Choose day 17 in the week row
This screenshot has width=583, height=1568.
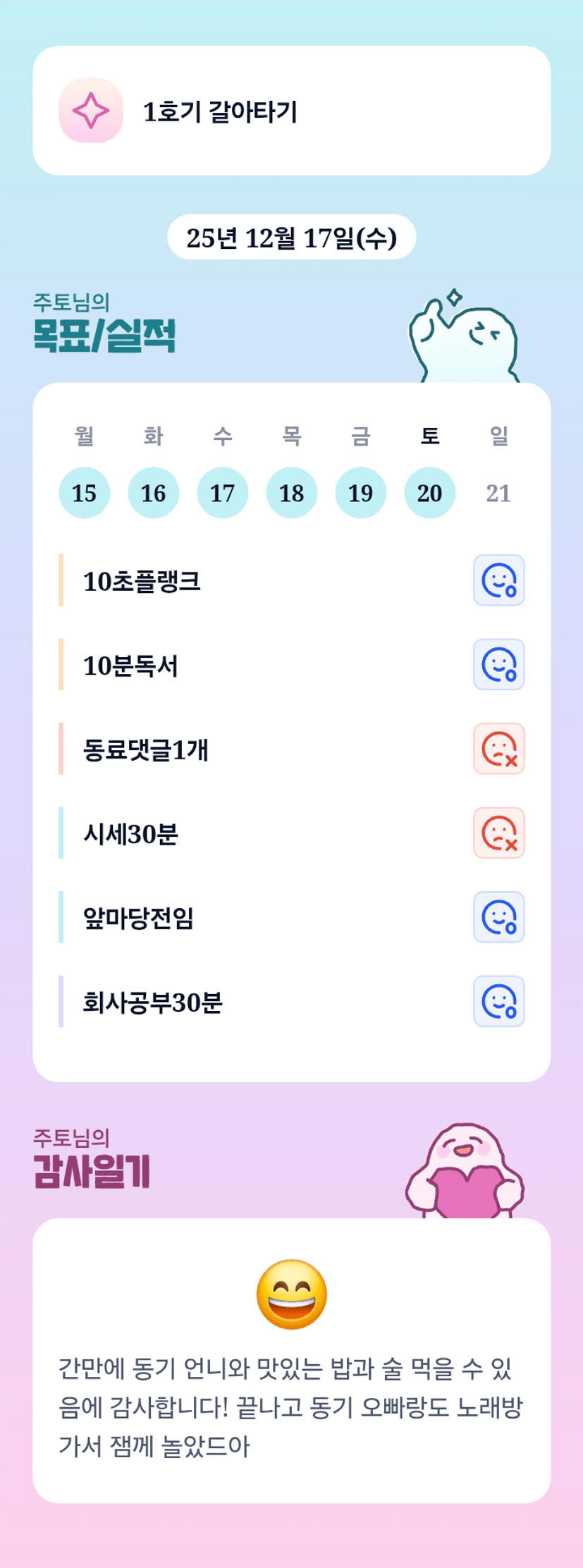[x=222, y=493]
